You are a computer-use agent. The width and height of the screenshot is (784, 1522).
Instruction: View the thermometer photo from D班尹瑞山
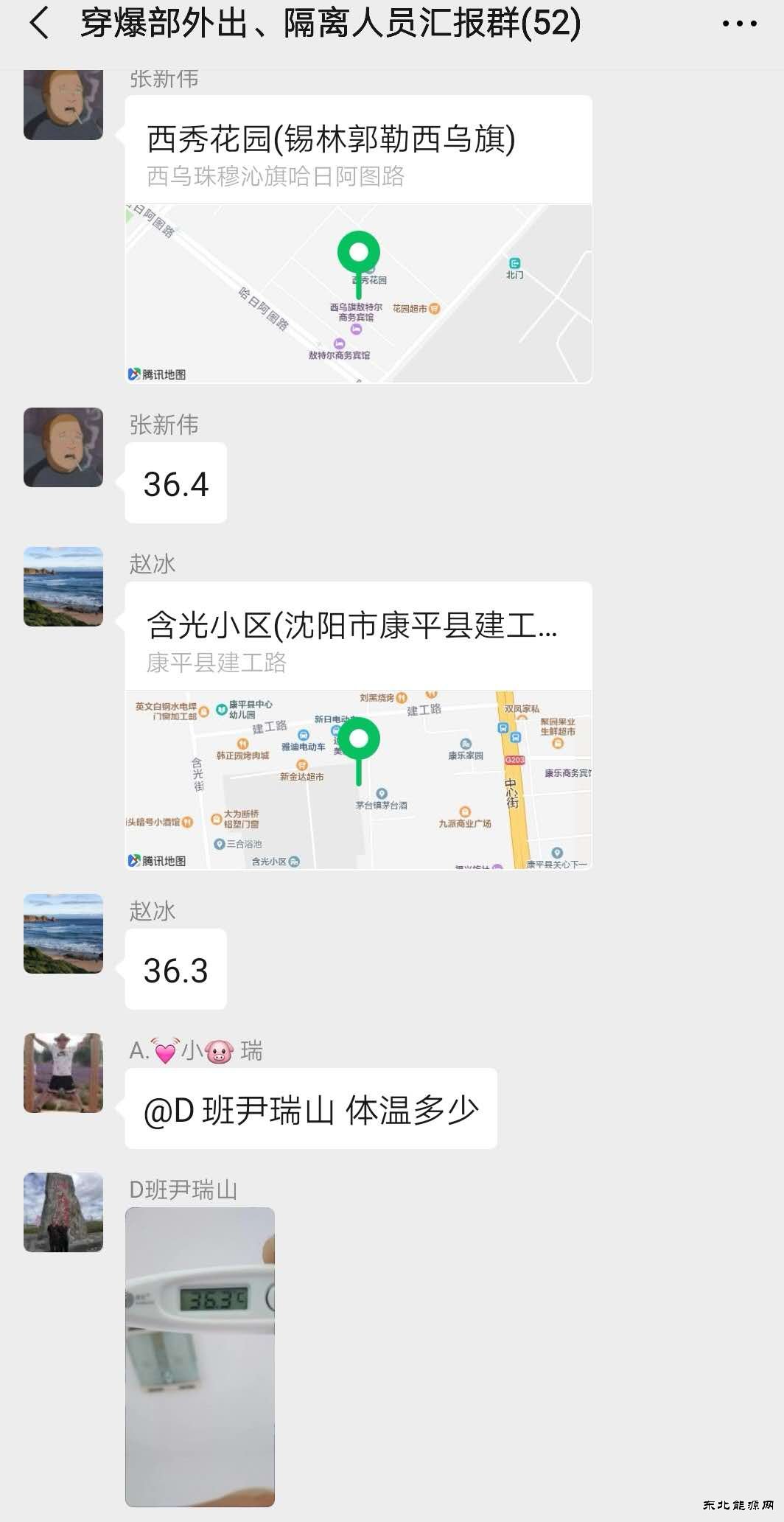200,1357
